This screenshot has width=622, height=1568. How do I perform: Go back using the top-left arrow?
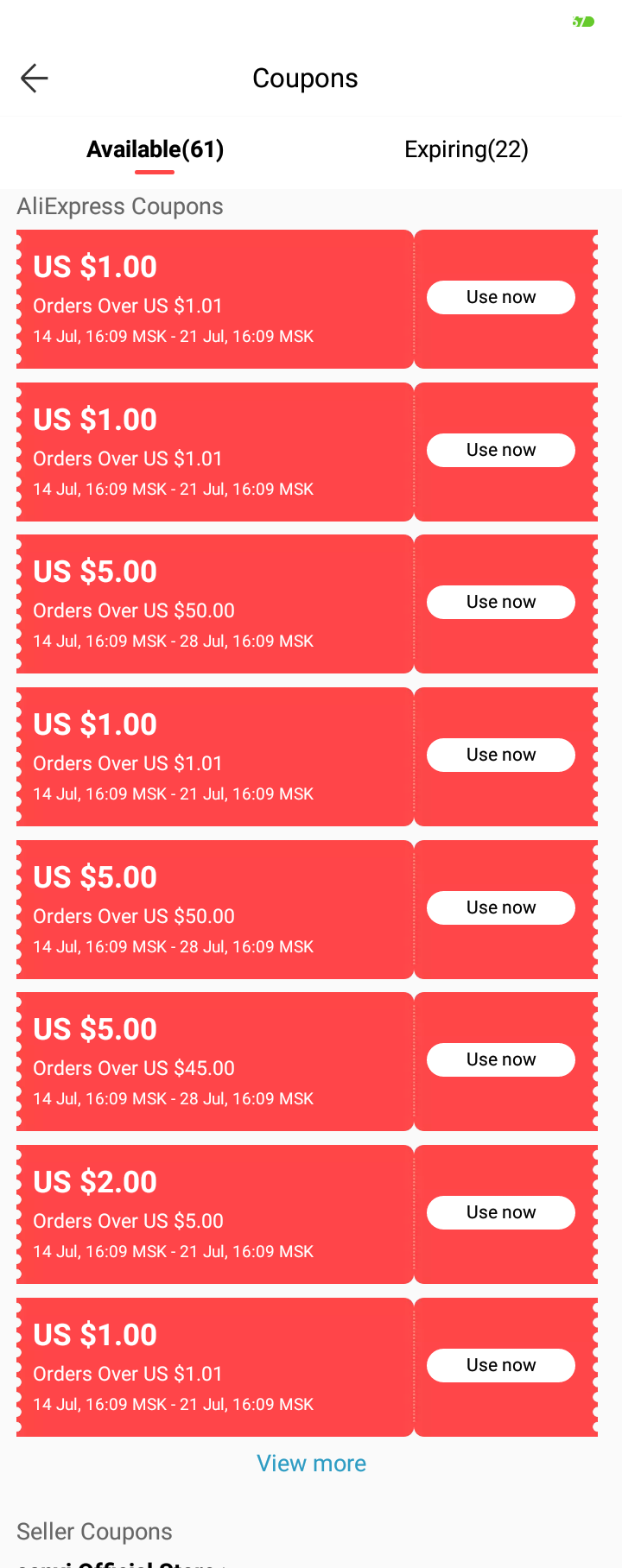coord(35,79)
